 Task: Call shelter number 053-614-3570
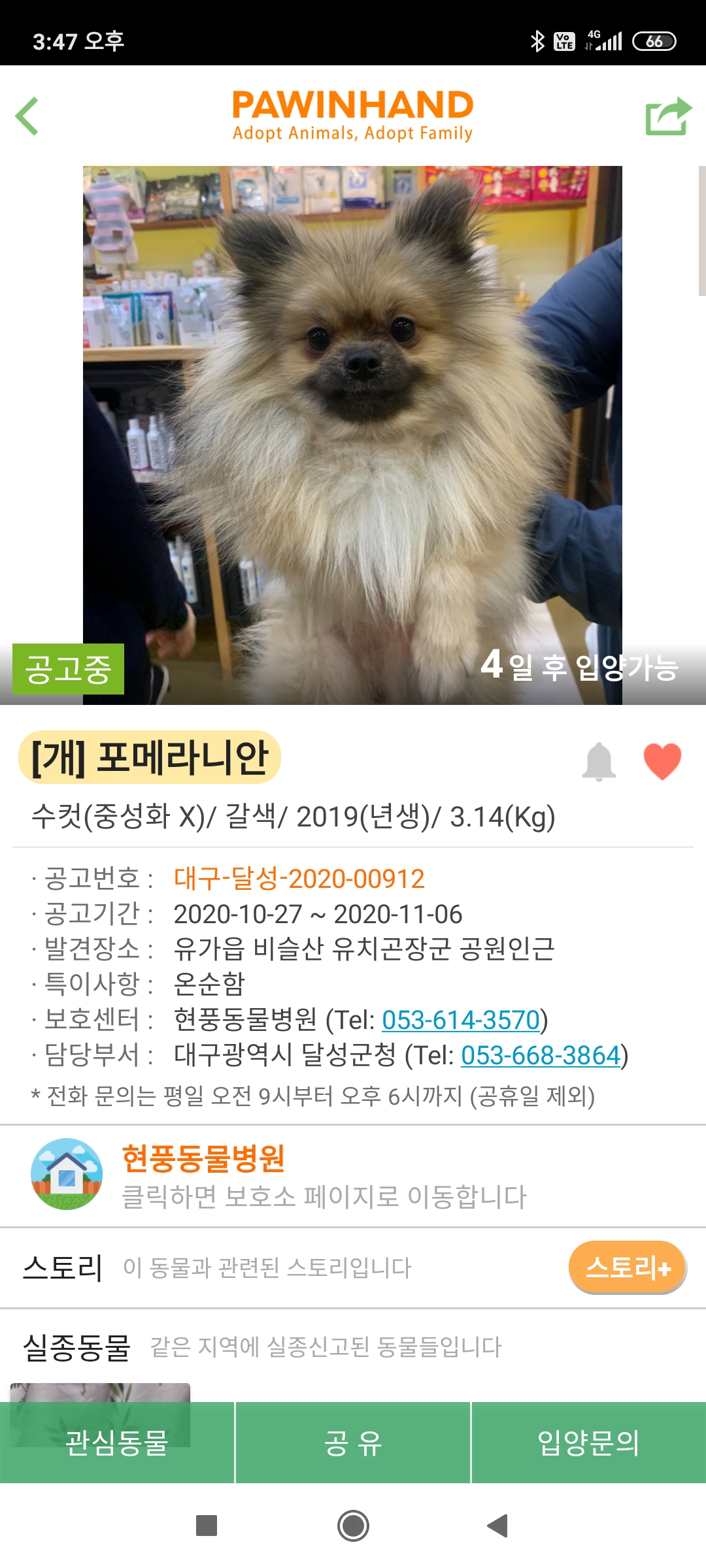[461, 1020]
